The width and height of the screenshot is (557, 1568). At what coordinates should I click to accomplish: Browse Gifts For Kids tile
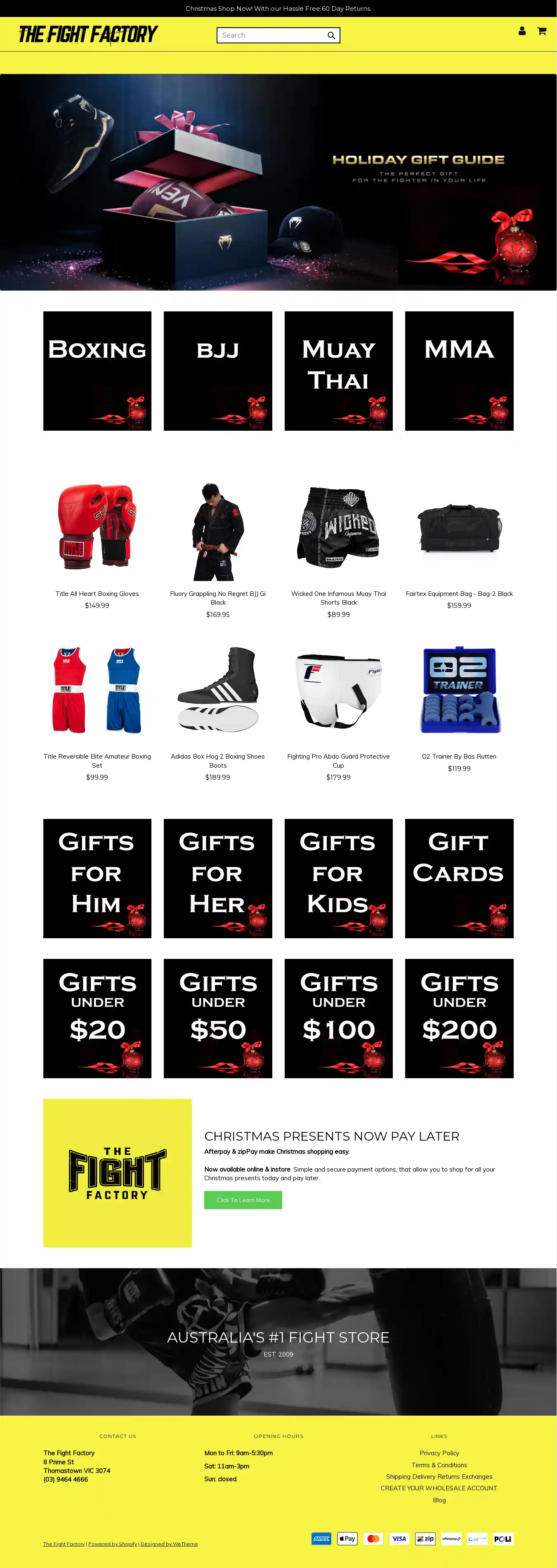coord(338,878)
